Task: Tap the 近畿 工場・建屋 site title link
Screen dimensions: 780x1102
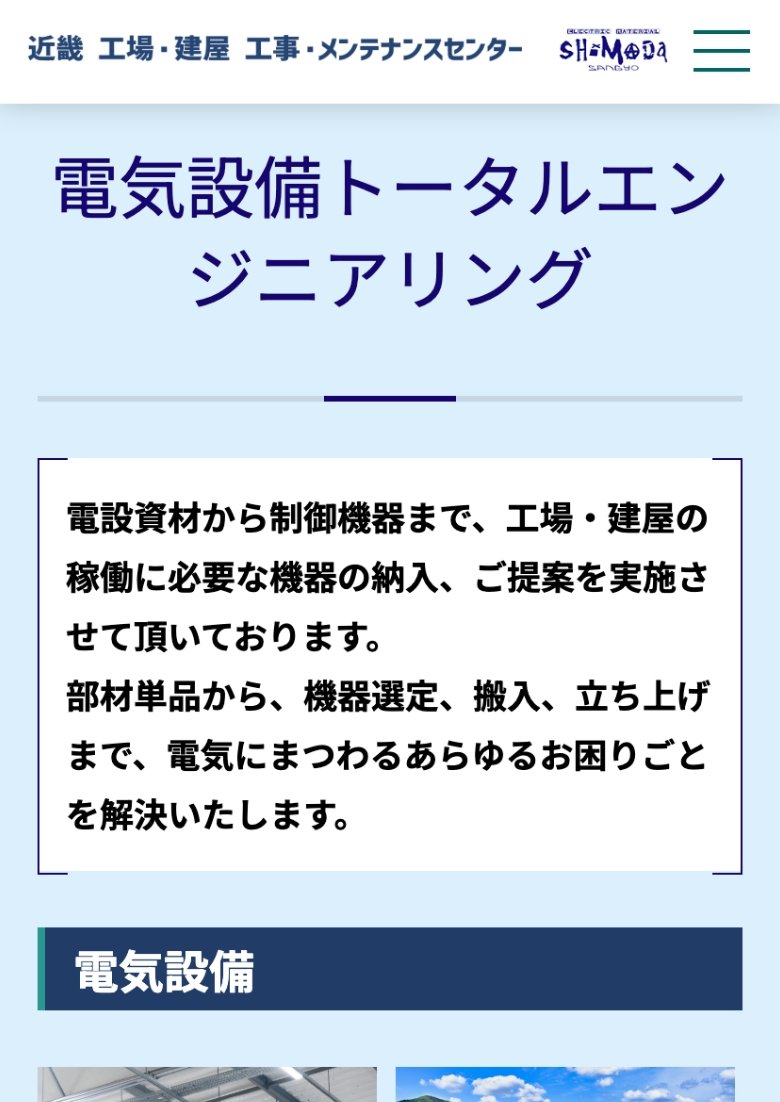Action: point(275,49)
